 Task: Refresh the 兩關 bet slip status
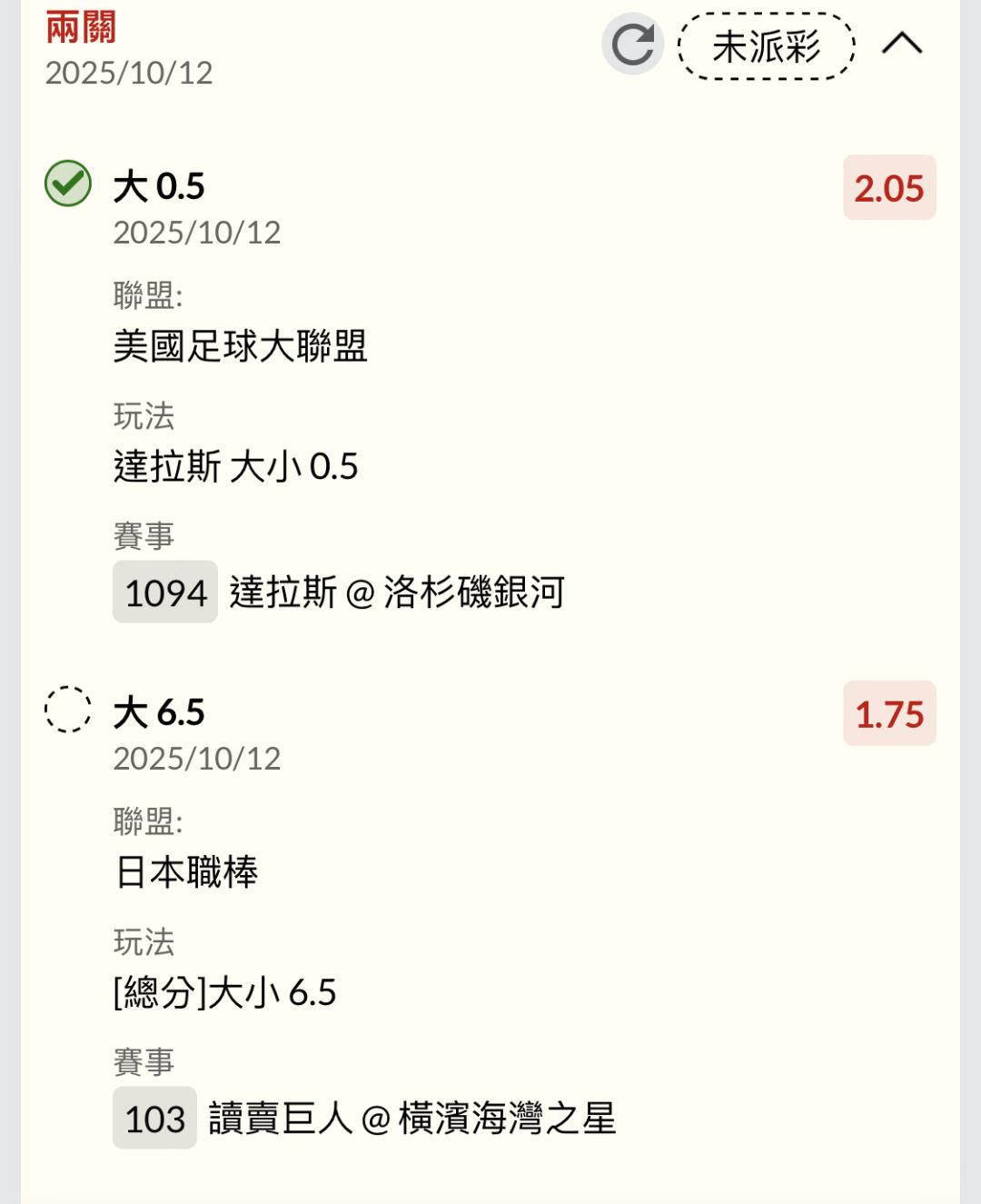pyautogui.click(x=632, y=45)
